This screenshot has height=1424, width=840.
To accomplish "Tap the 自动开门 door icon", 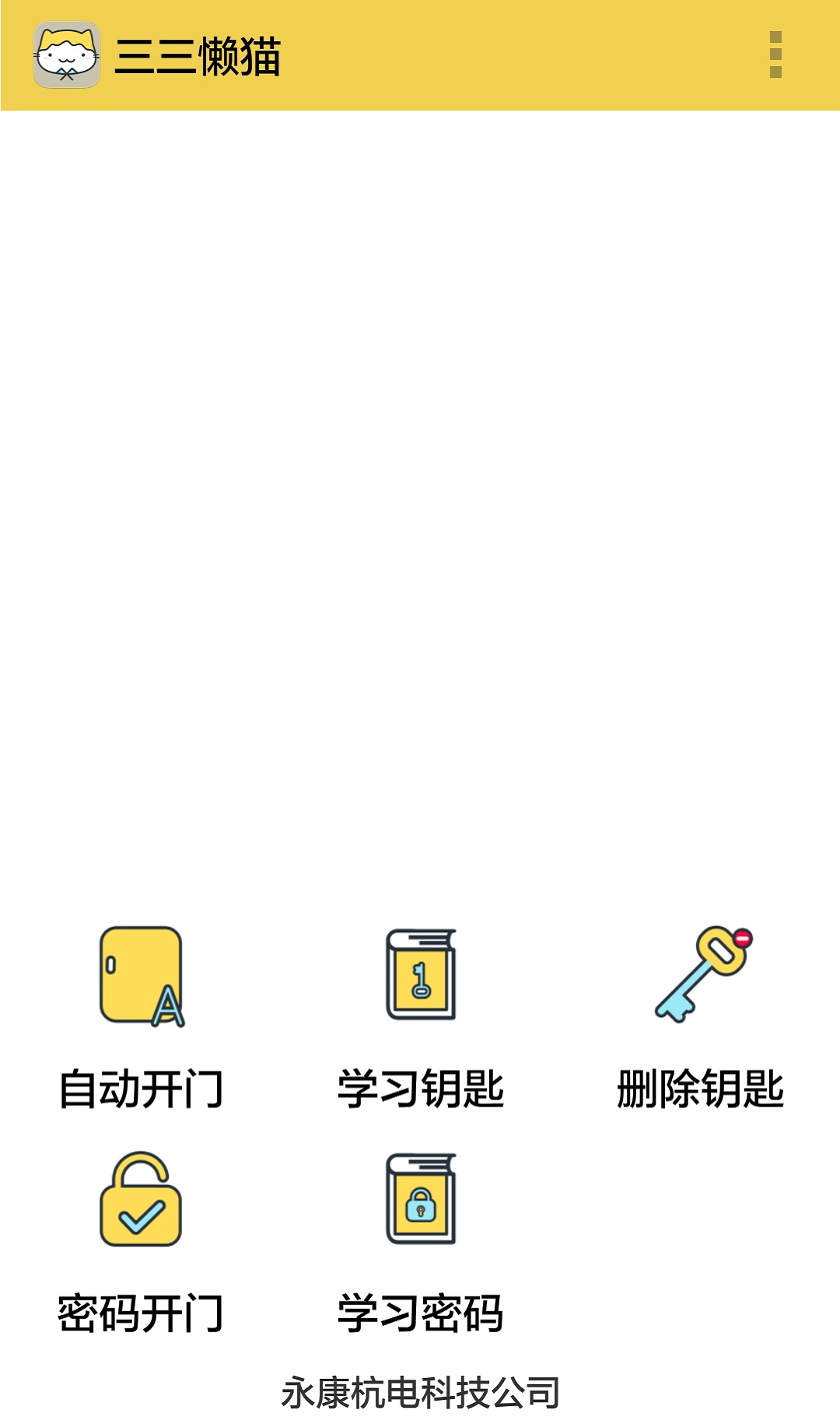I will click(x=142, y=975).
